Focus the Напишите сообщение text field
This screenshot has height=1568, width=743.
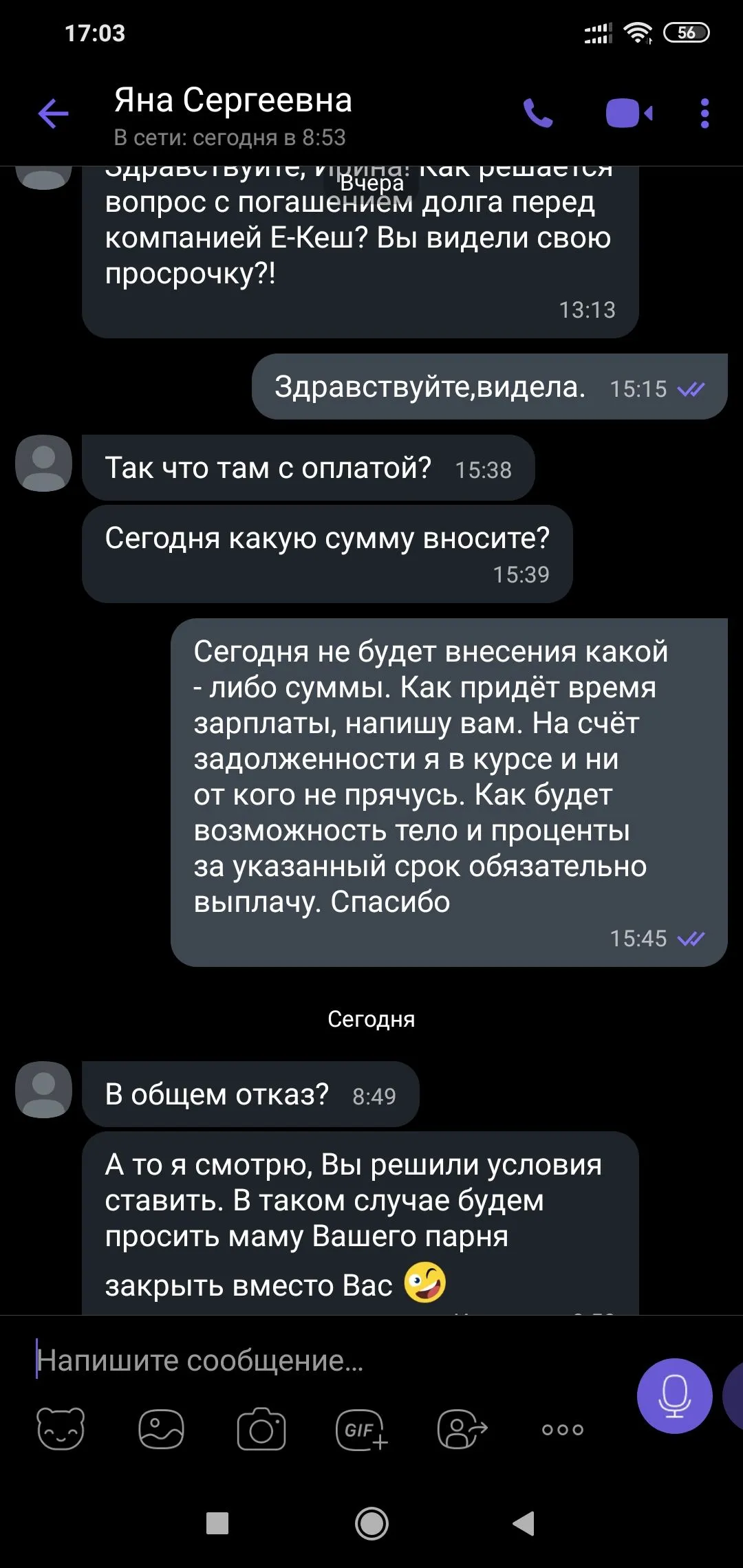pyautogui.click(x=323, y=1360)
